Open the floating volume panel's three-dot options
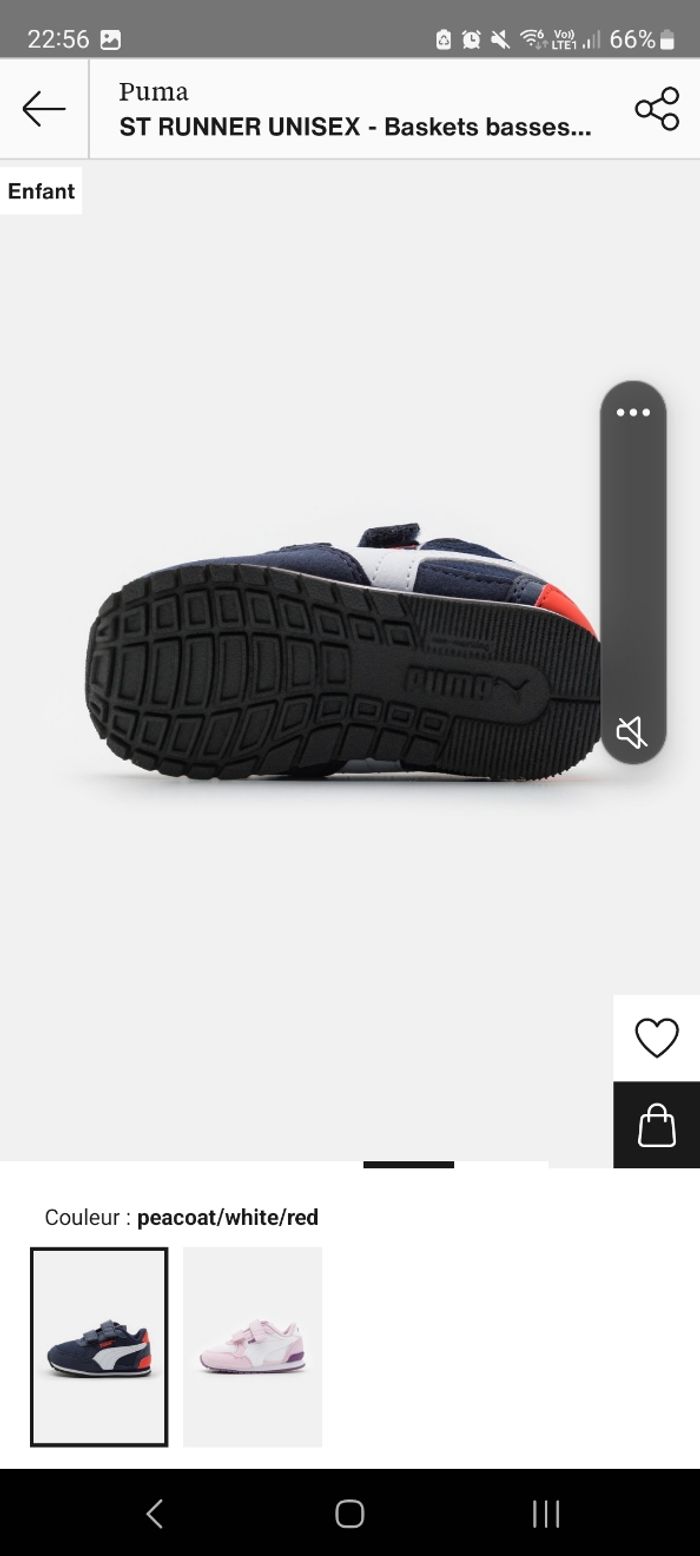The height and width of the screenshot is (1556, 700). point(633,413)
